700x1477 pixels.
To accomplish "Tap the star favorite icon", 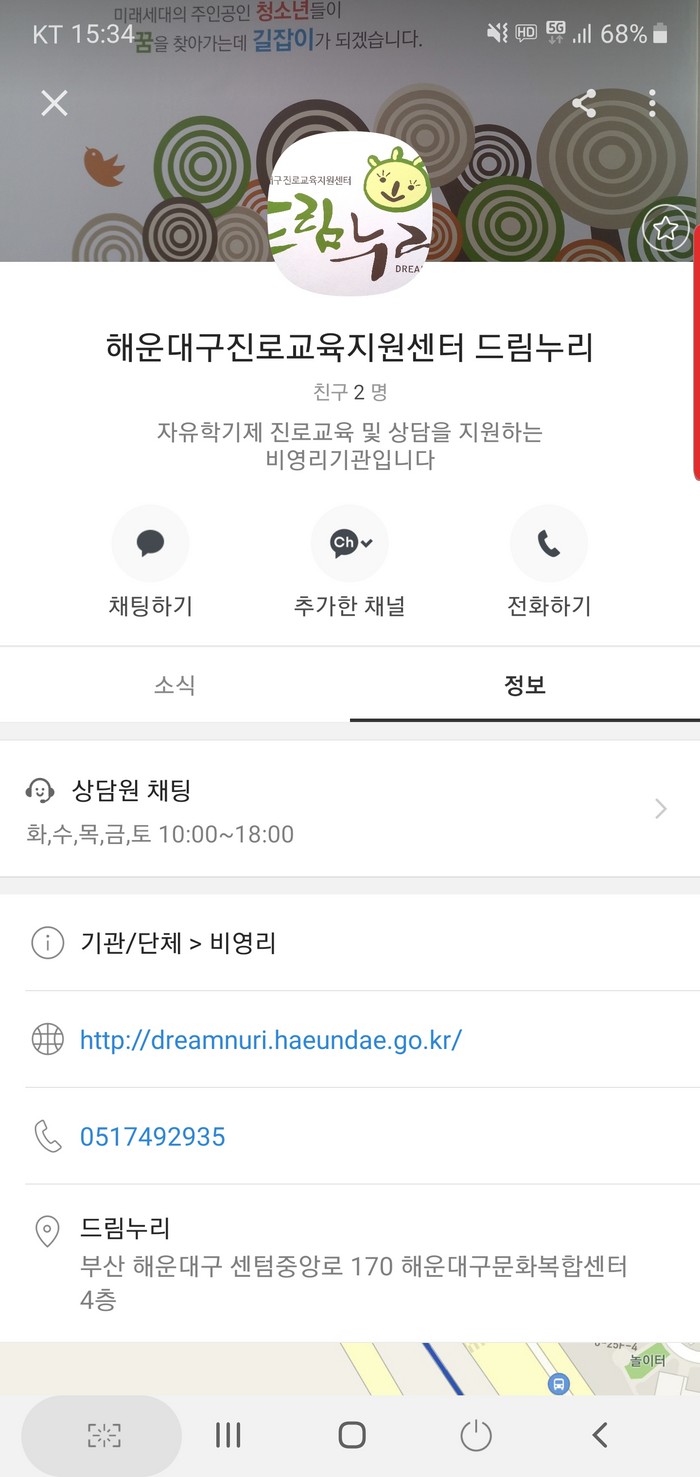I will pyautogui.click(x=666, y=230).
